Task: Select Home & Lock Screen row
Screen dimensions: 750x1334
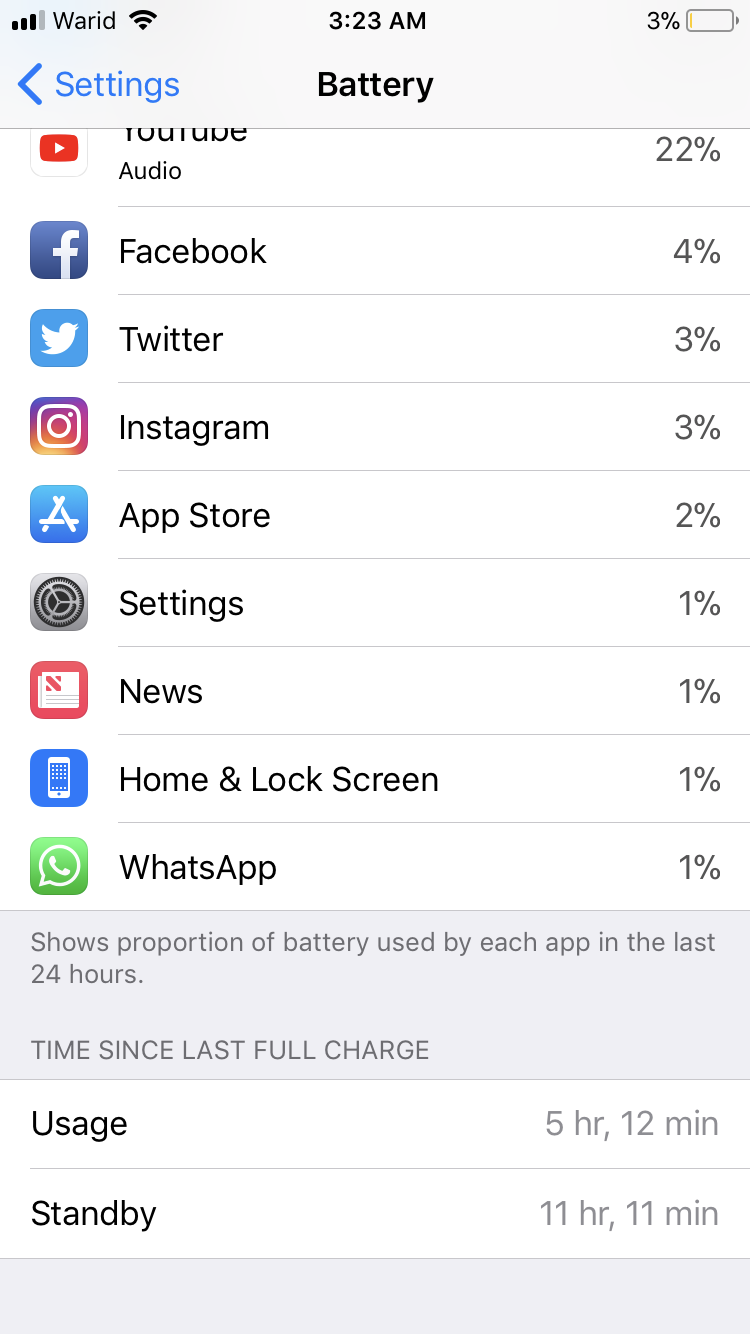Action: 375,779
